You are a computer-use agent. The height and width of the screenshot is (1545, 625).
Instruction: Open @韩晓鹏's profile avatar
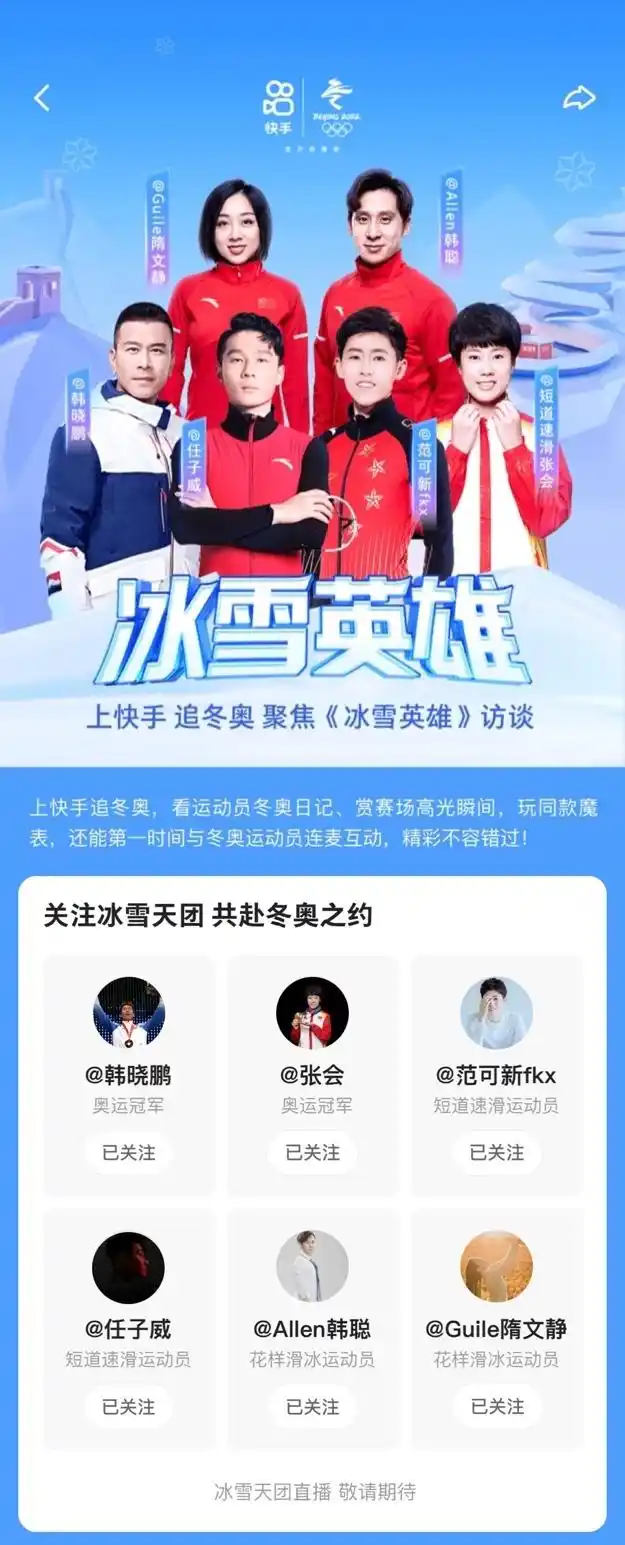128,1013
